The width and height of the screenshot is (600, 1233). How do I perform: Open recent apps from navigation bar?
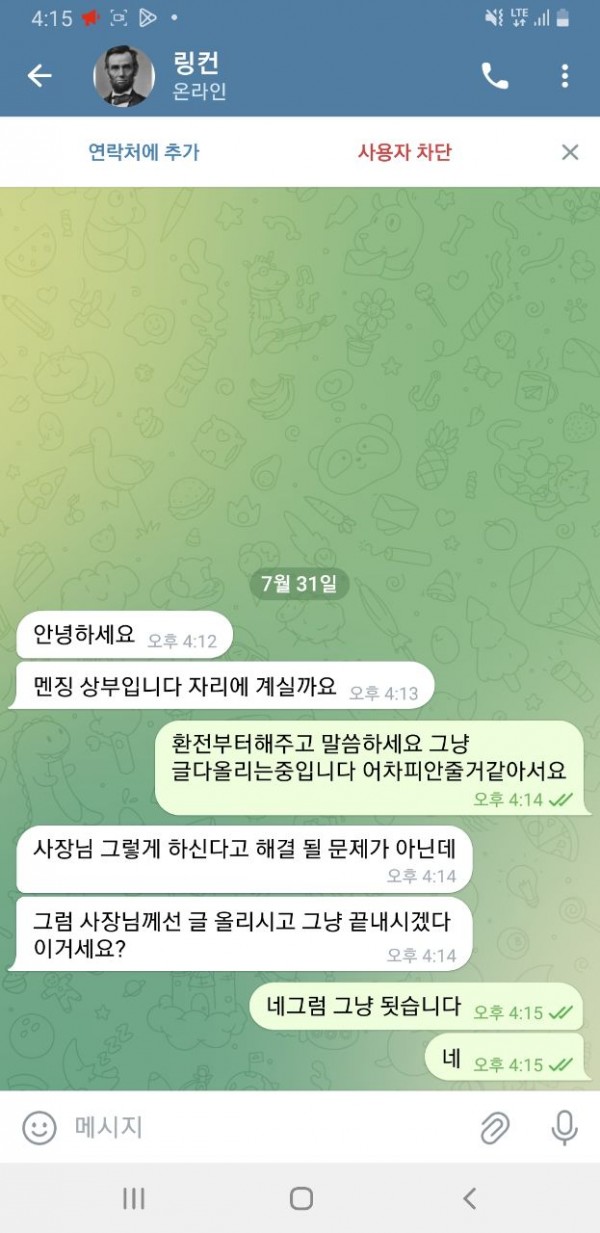[x=133, y=1198]
